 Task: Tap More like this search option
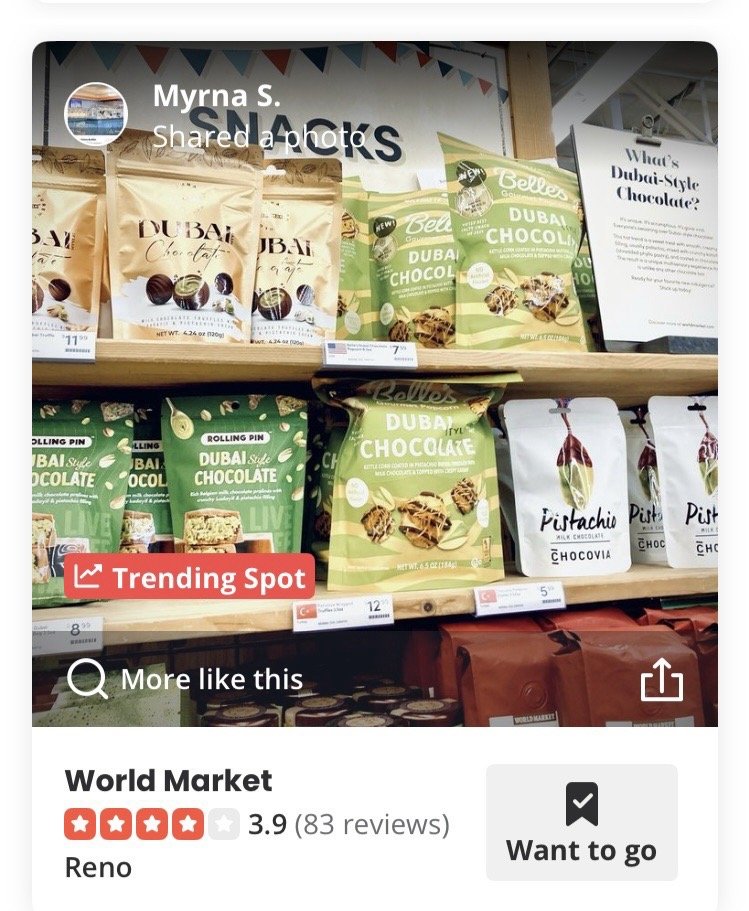[x=185, y=680]
